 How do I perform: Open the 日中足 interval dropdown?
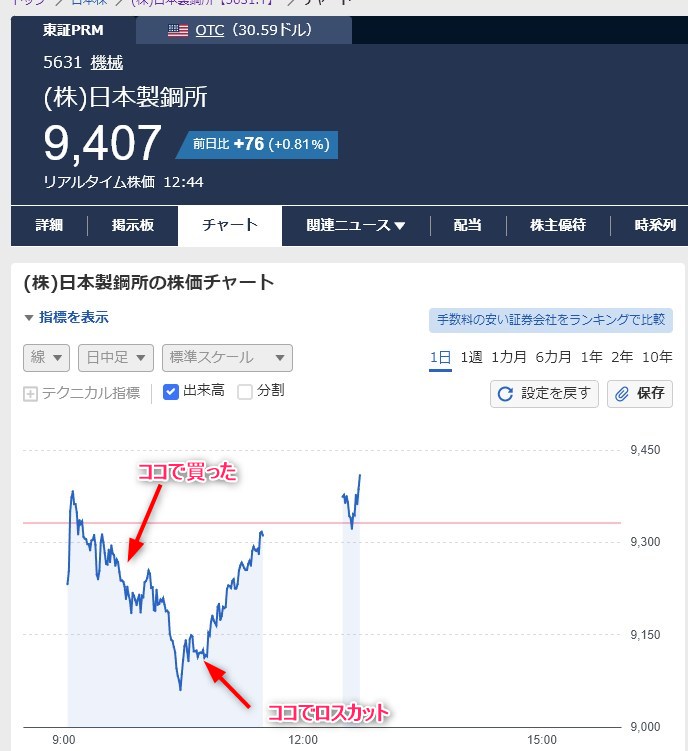tap(116, 357)
